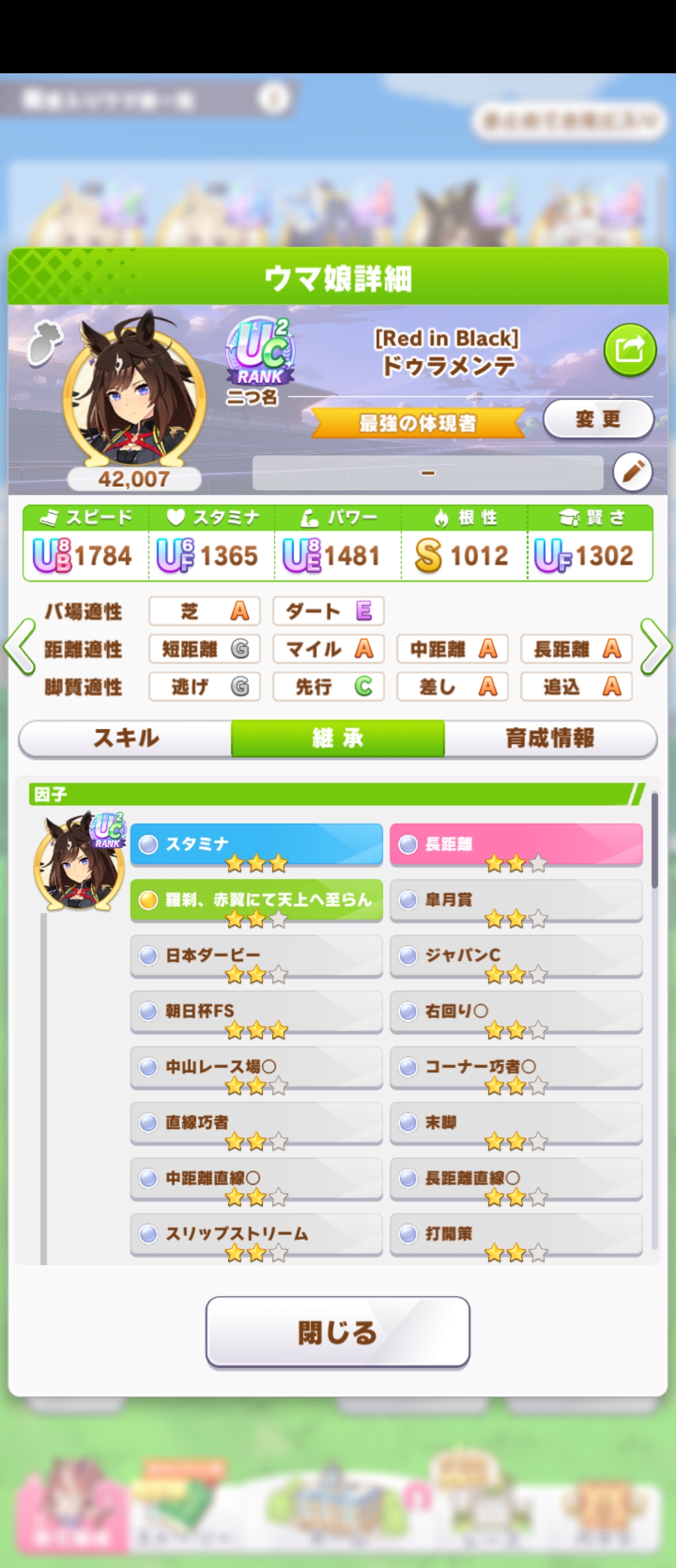
Task: Tap the 長距離 pink factor
Action: coord(516,844)
